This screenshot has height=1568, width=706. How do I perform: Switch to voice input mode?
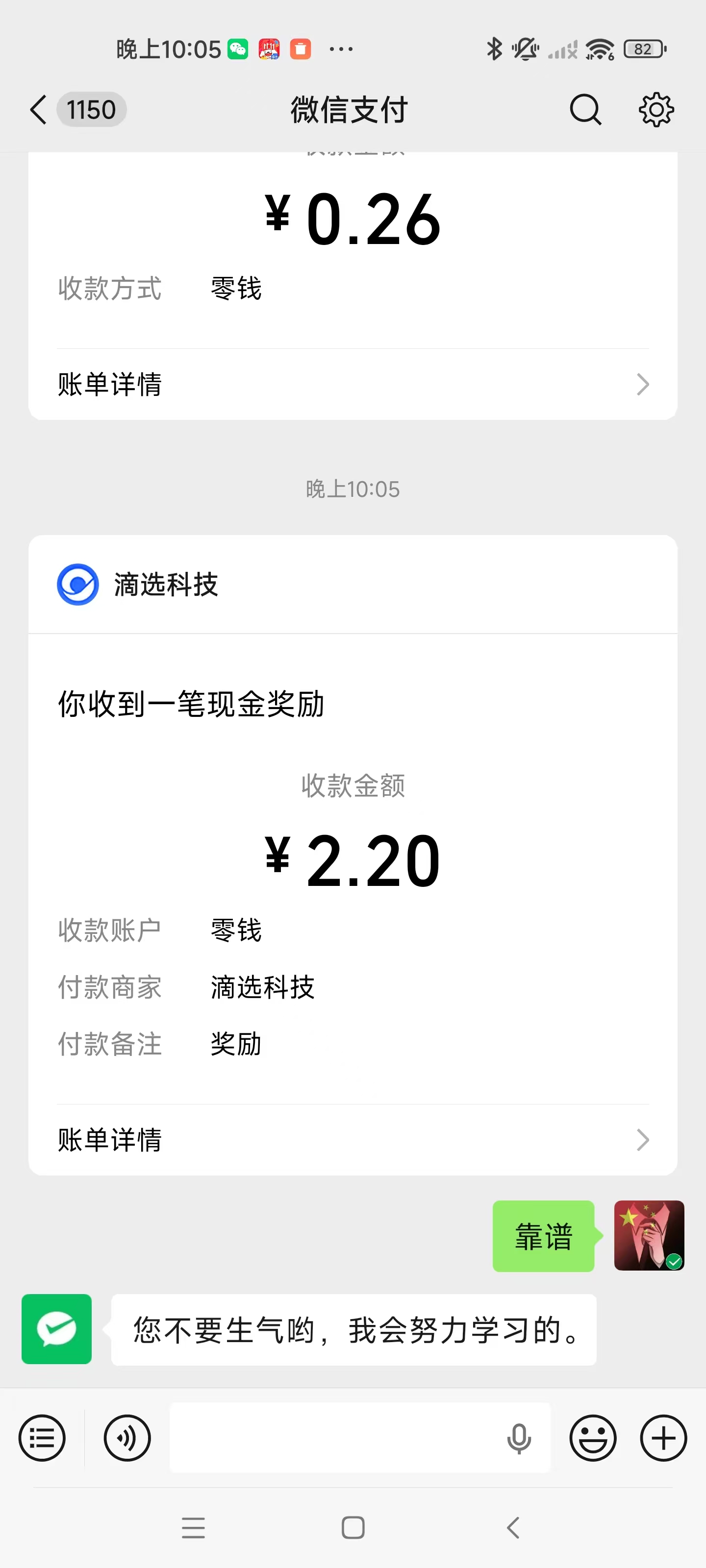[127, 1438]
